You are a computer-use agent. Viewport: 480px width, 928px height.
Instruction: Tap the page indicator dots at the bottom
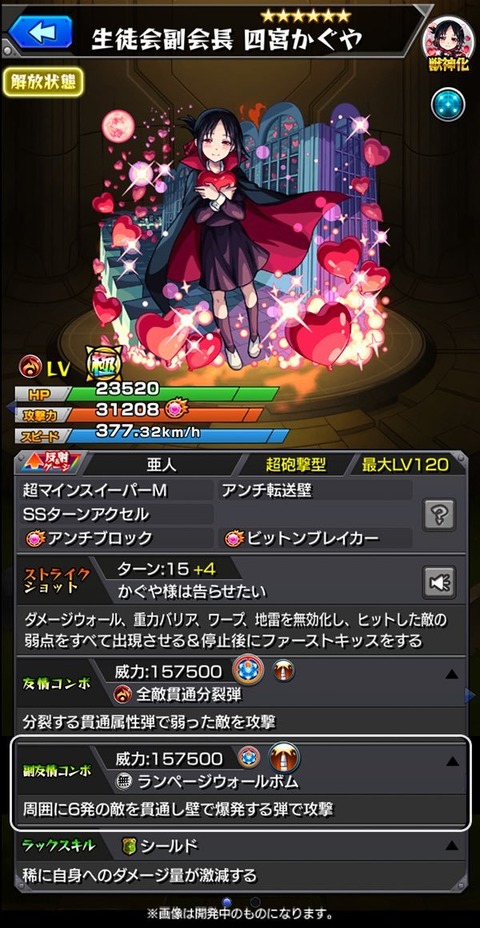tap(241, 901)
